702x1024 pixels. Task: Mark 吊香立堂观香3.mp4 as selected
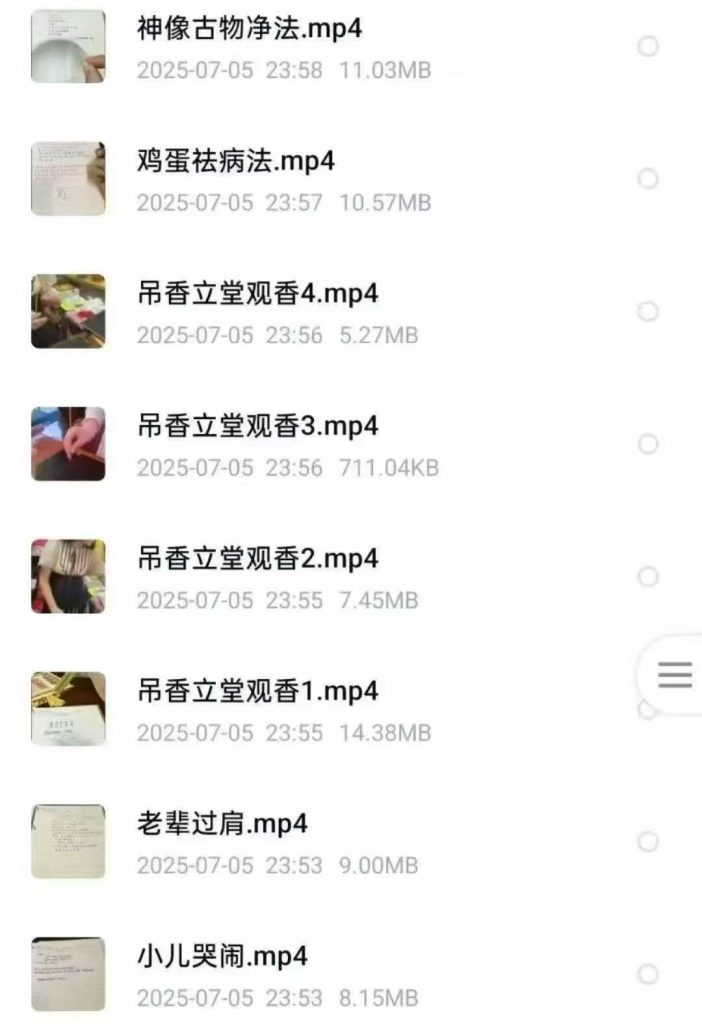(648, 444)
